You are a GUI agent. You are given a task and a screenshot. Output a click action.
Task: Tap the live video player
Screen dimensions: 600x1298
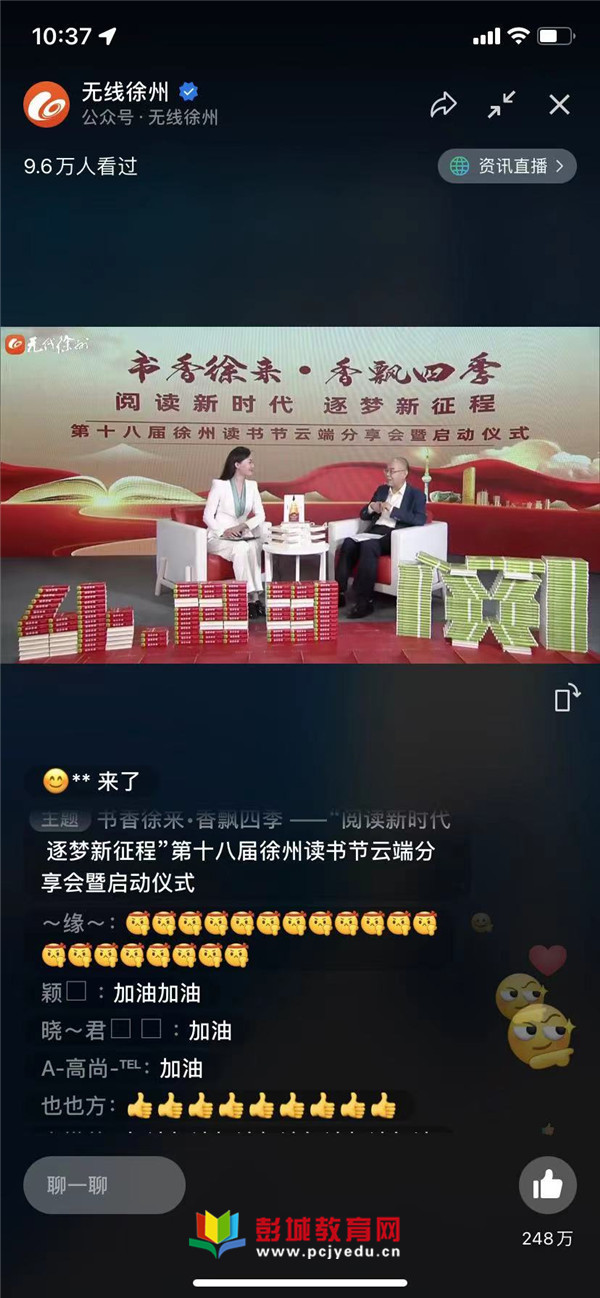(300, 495)
